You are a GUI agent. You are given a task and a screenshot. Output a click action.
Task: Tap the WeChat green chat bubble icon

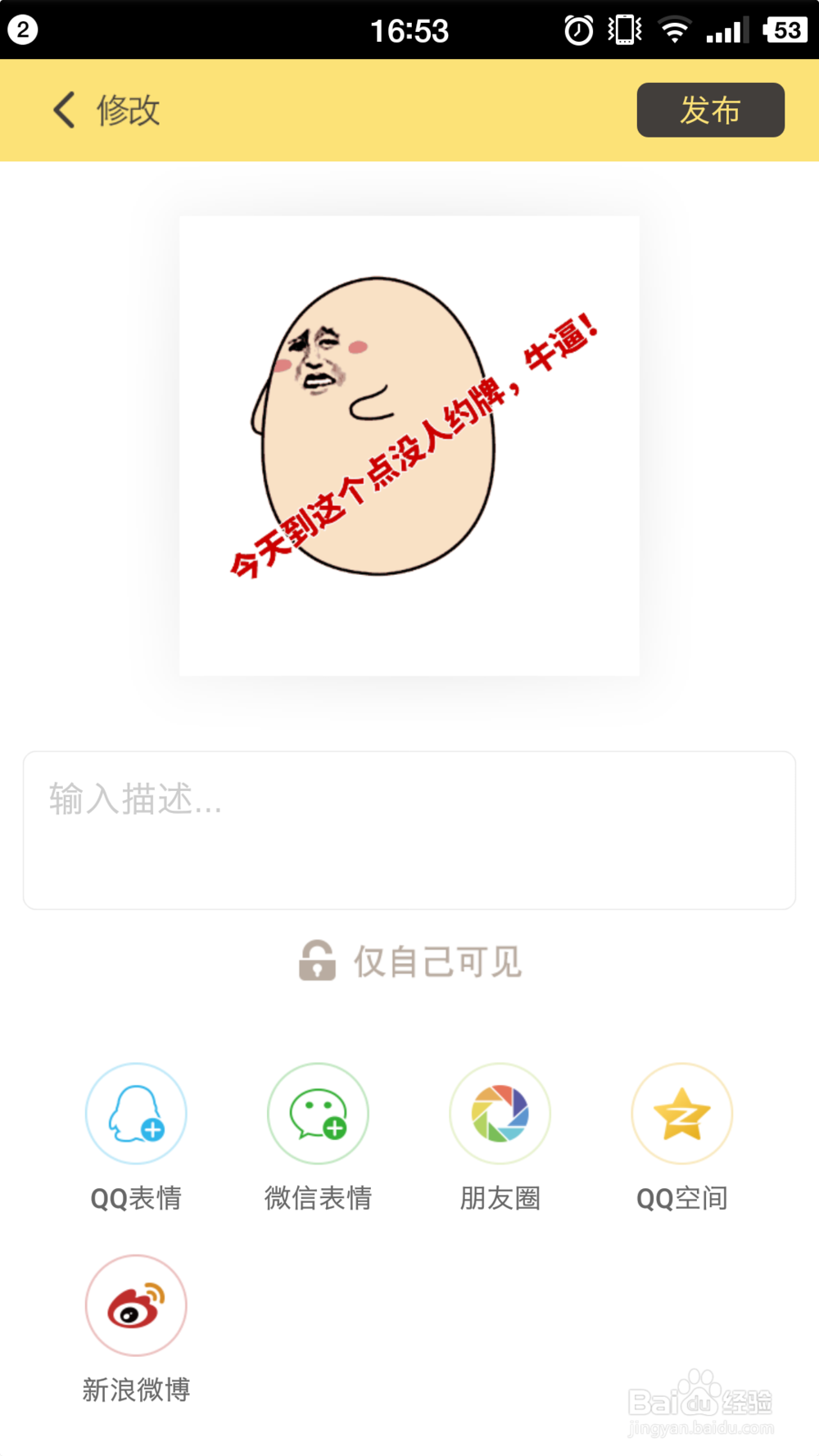pyautogui.click(x=318, y=1114)
